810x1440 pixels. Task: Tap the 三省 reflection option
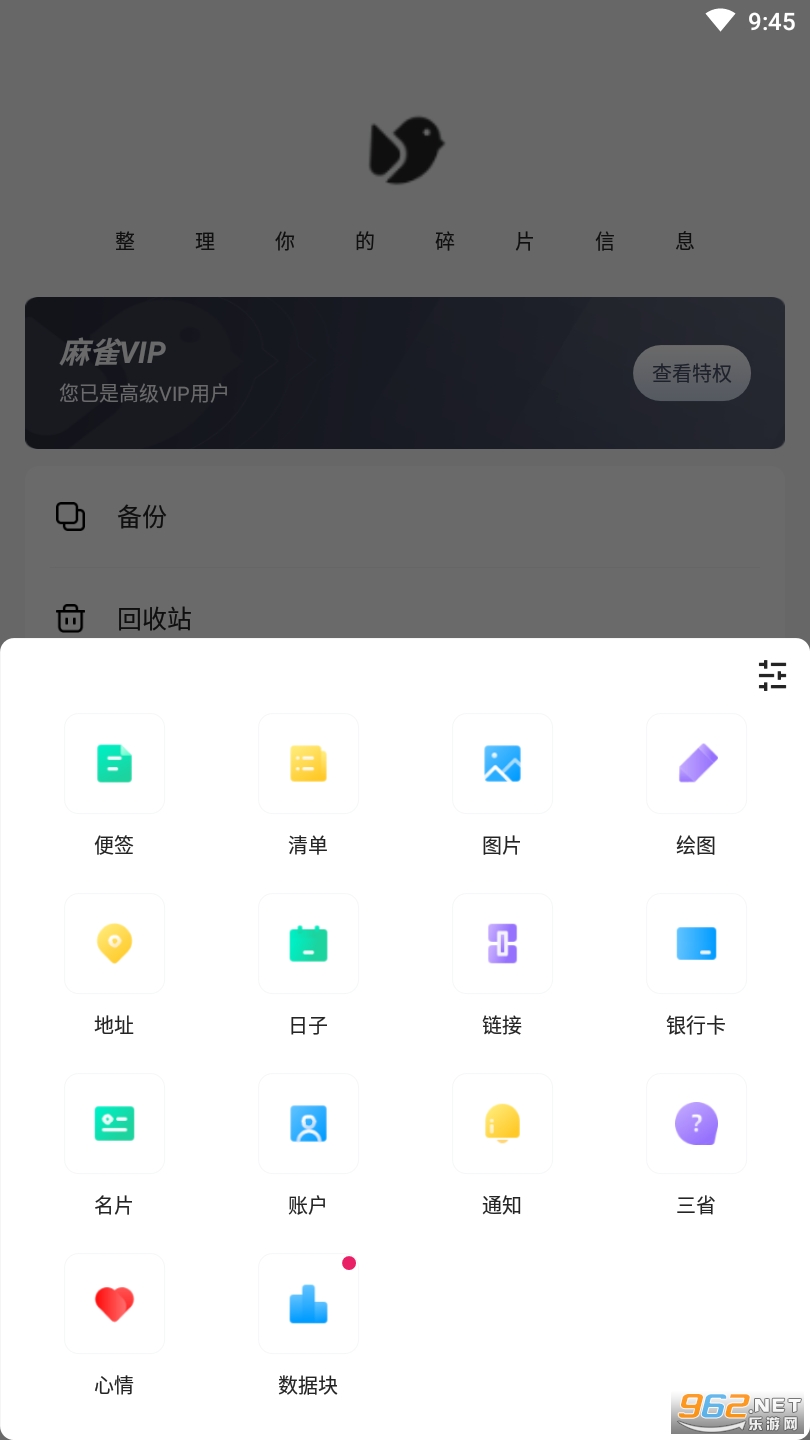coord(696,1123)
